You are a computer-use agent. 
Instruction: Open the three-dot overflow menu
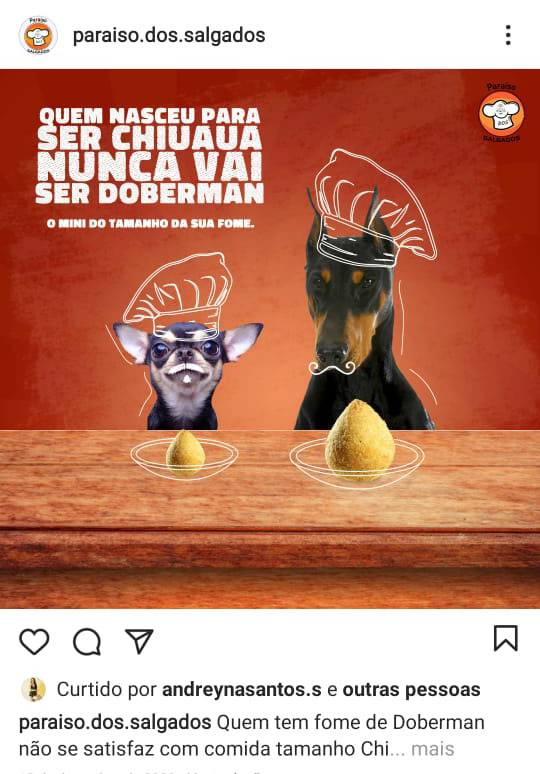tap(508, 35)
